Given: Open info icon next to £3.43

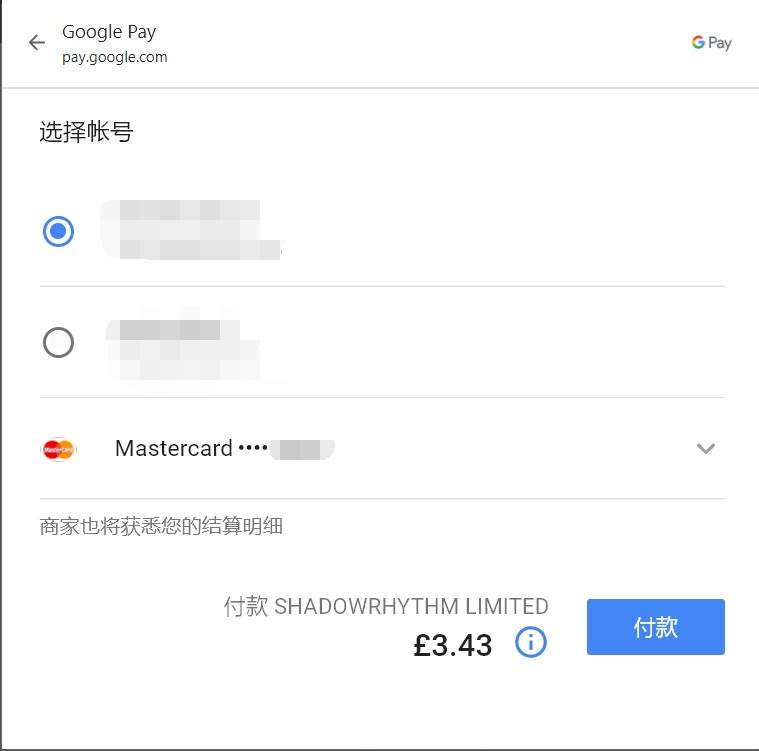Looking at the screenshot, I should pyautogui.click(x=531, y=642).
